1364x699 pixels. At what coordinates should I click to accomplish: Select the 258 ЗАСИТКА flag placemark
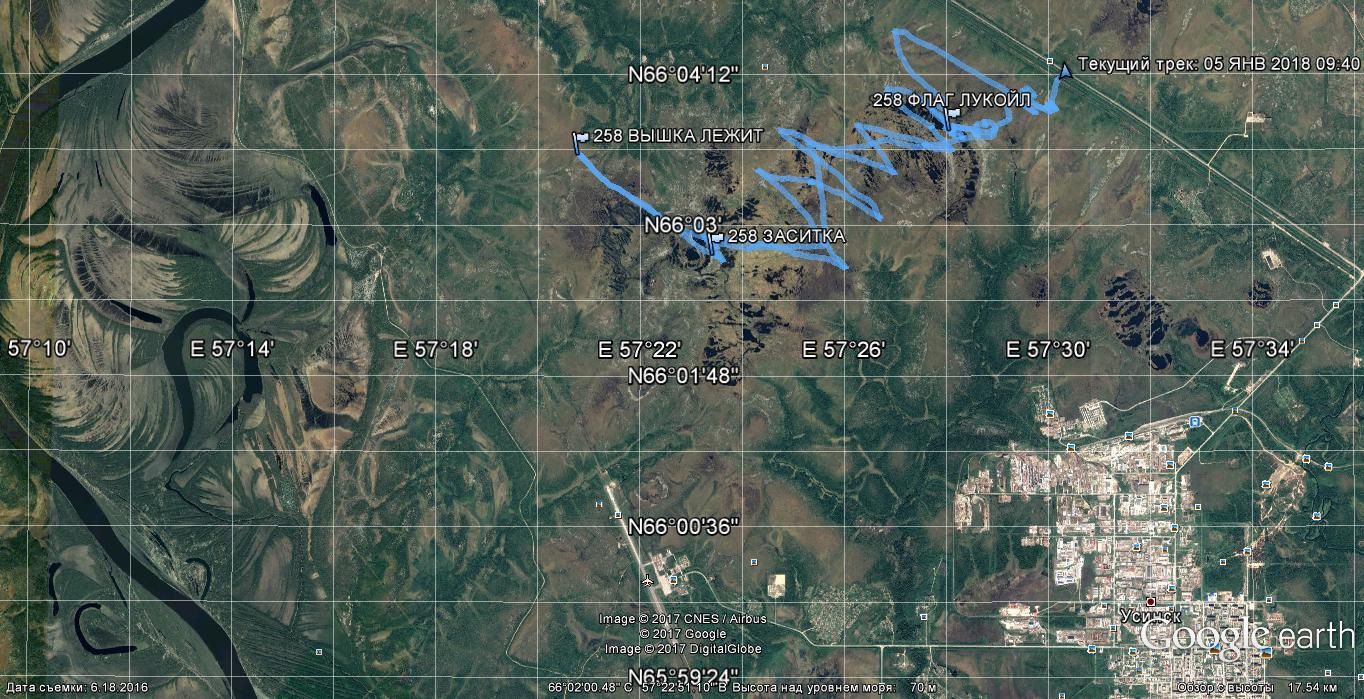(x=716, y=238)
